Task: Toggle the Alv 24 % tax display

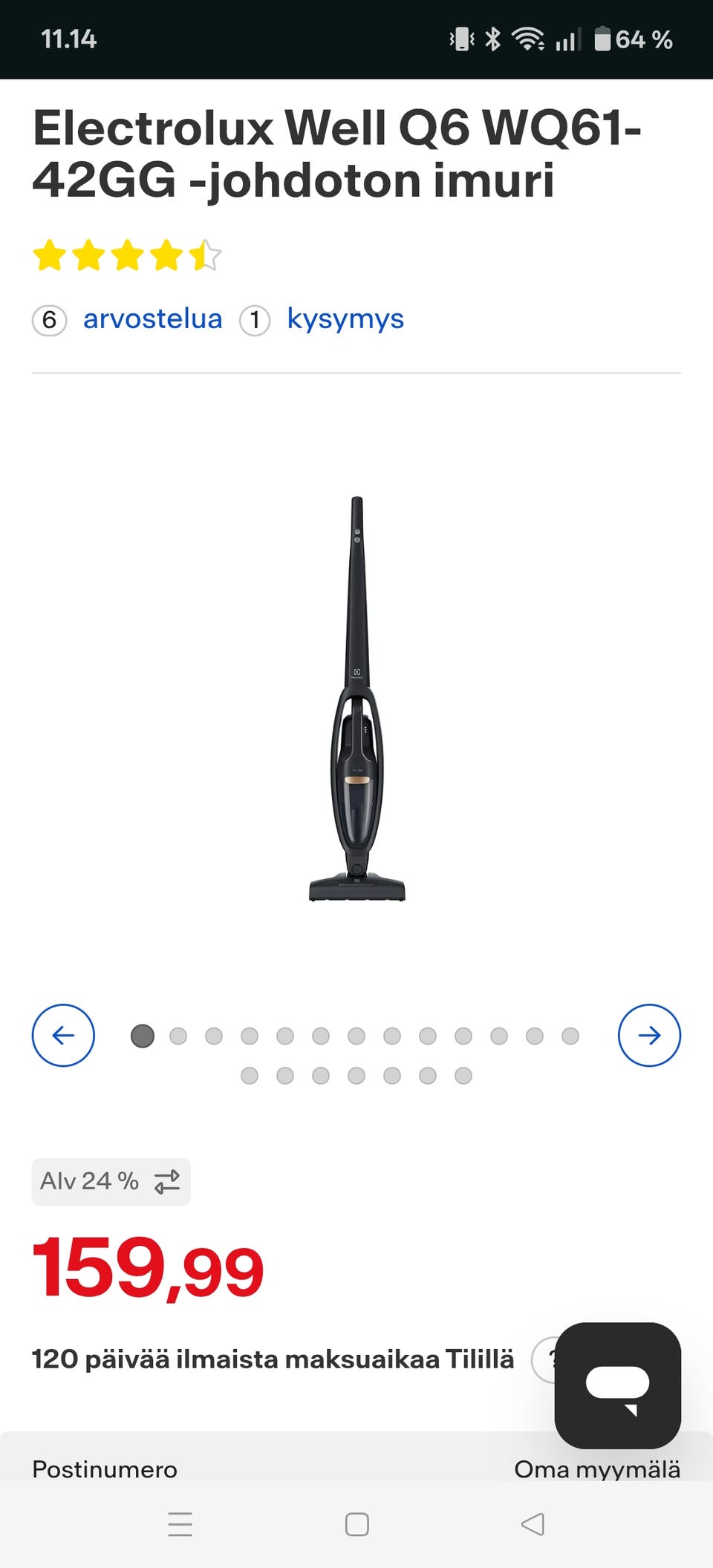Action: tap(111, 1181)
